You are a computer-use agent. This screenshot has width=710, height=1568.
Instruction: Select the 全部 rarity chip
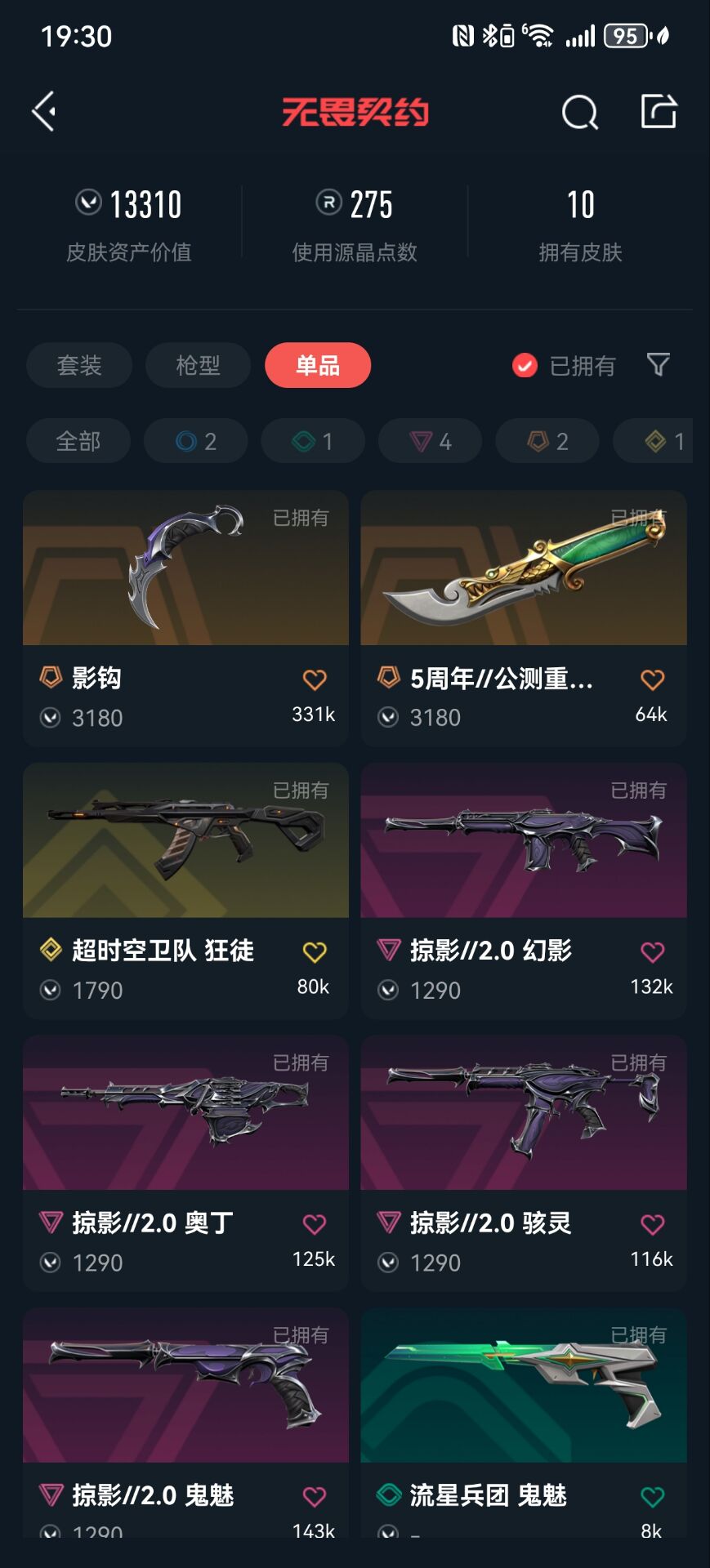point(78,441)
